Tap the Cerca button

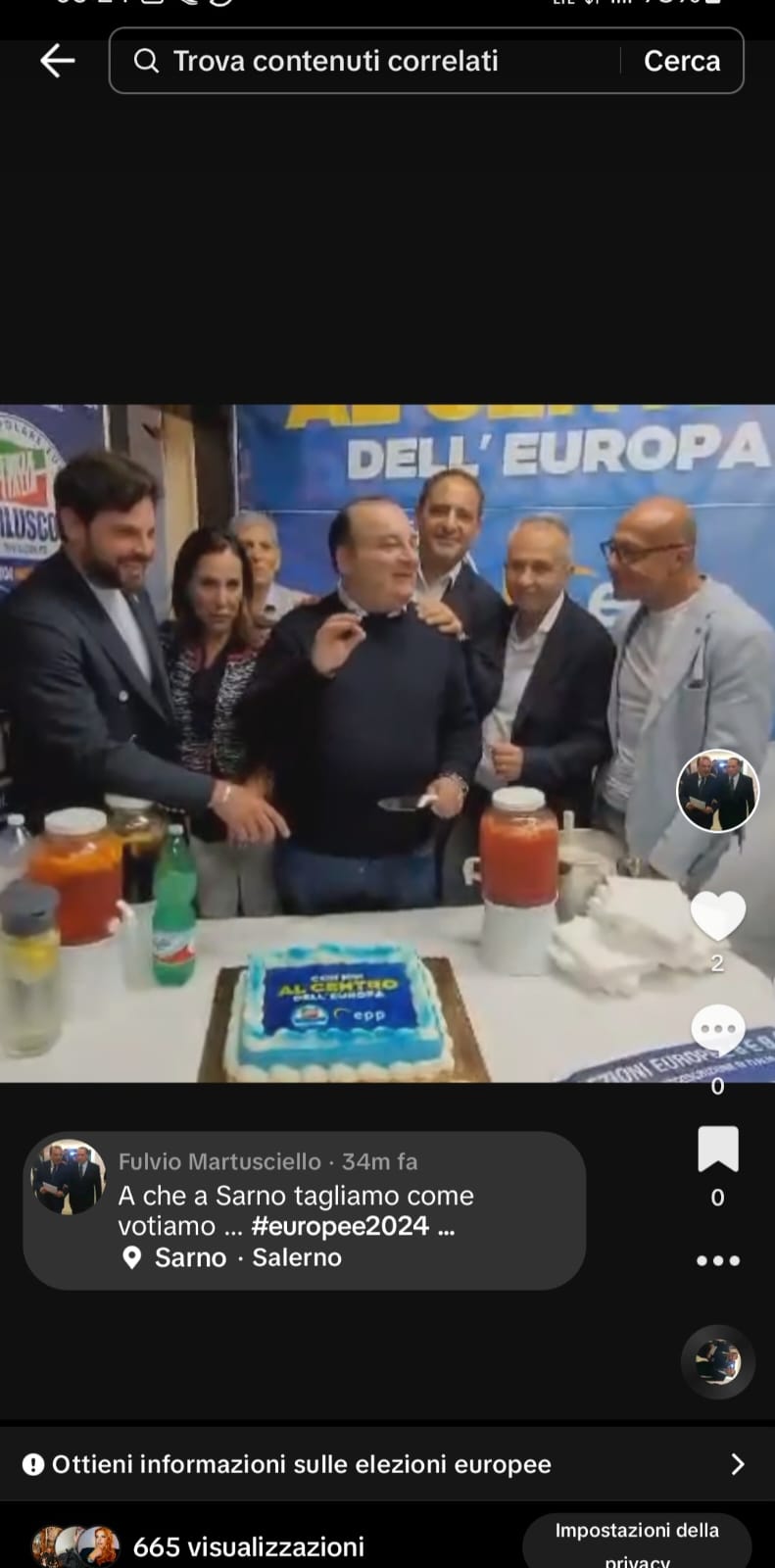tap(682, 61)
